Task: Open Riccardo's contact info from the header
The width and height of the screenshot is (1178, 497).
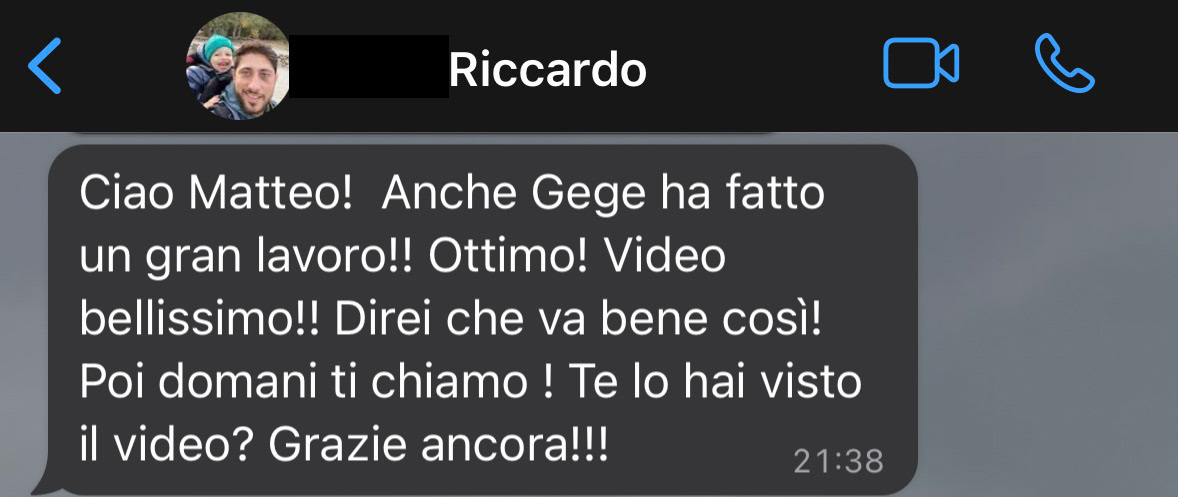Action: click(x=547, y=69)
